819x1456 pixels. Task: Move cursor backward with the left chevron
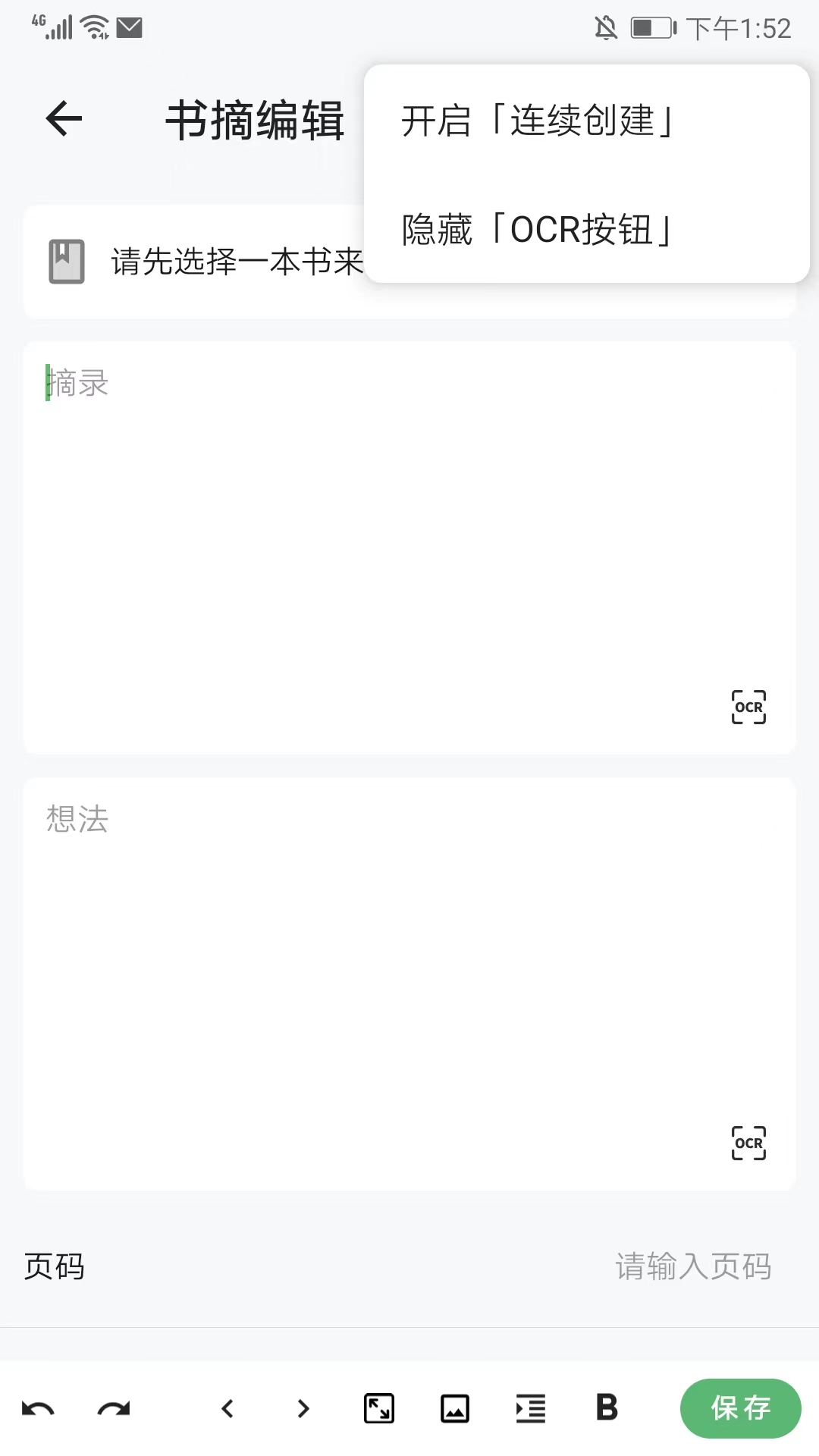[227, 1408]
